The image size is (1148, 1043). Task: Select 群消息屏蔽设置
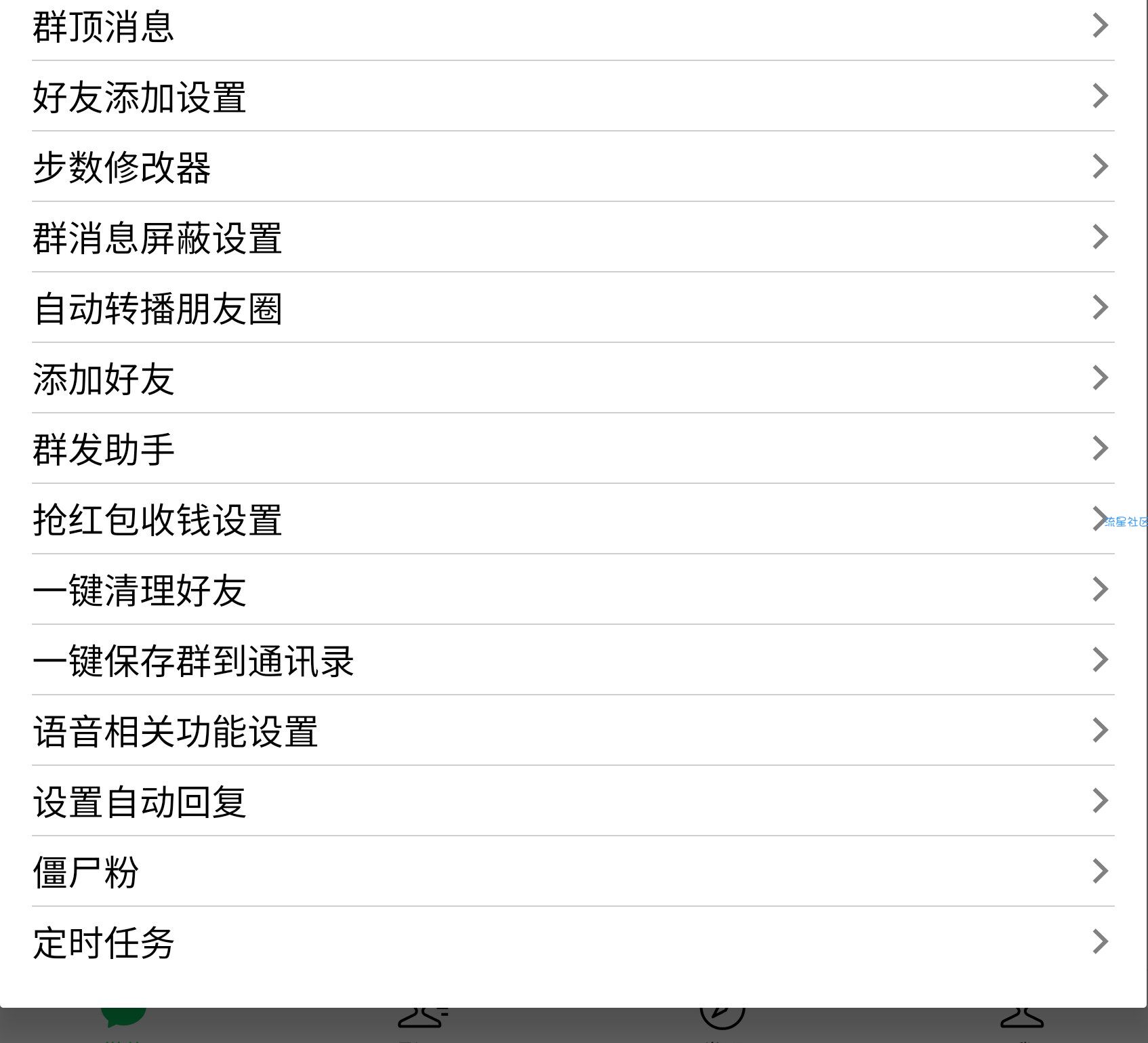point(573,237)
